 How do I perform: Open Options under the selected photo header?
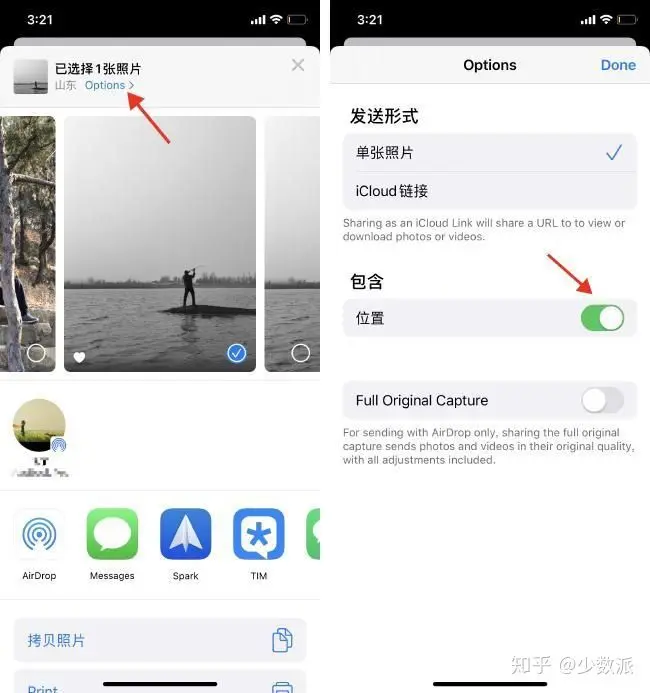click(108, 86)
